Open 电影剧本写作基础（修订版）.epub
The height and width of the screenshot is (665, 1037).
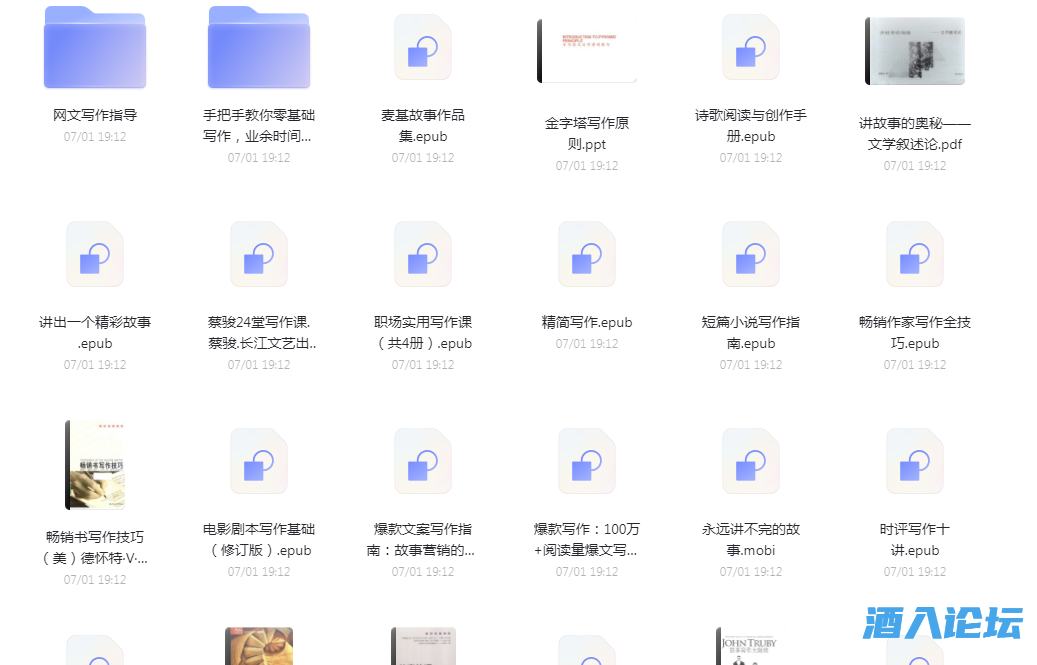[259, 462]
